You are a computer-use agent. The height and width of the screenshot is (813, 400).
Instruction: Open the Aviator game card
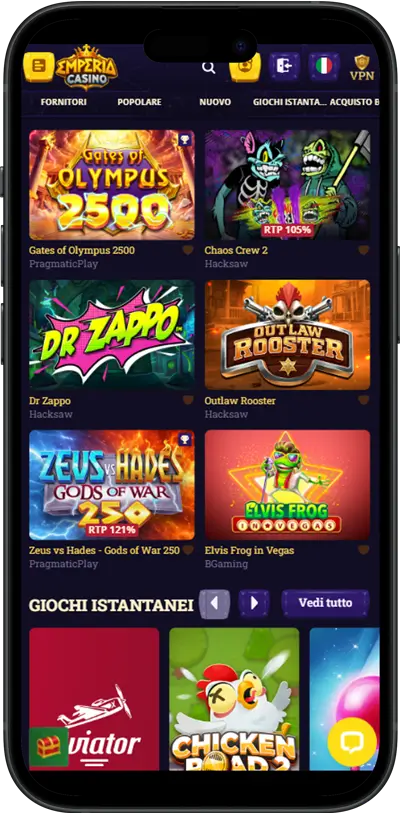point(94,698)
